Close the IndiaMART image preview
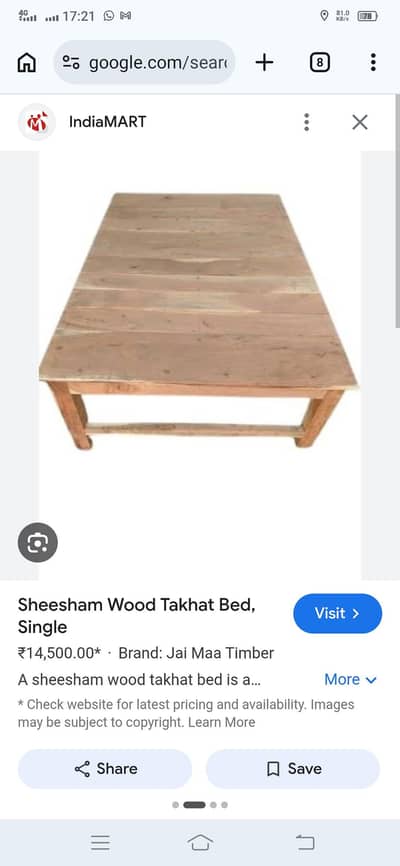400x866 pixels. [x=360, y=122]
